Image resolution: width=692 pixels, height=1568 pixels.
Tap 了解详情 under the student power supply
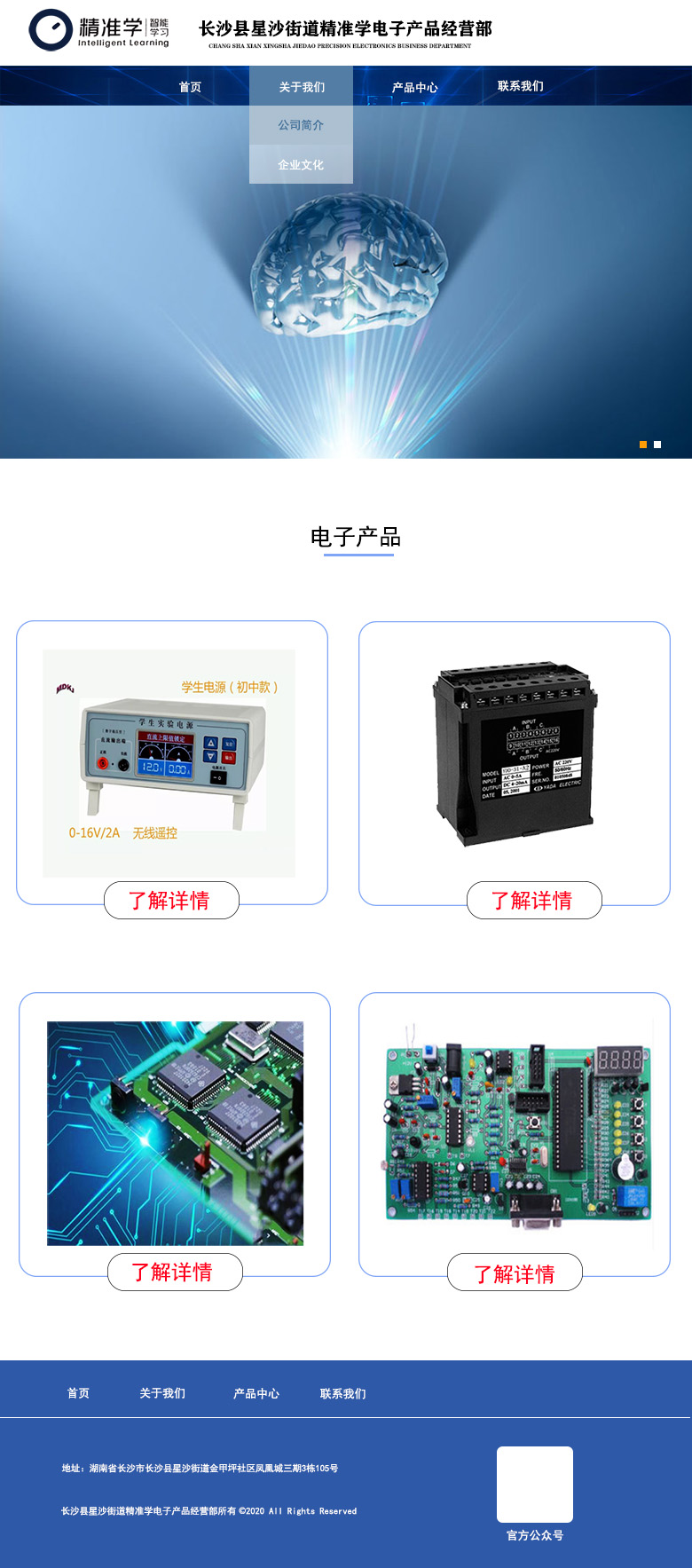point(171,900)
